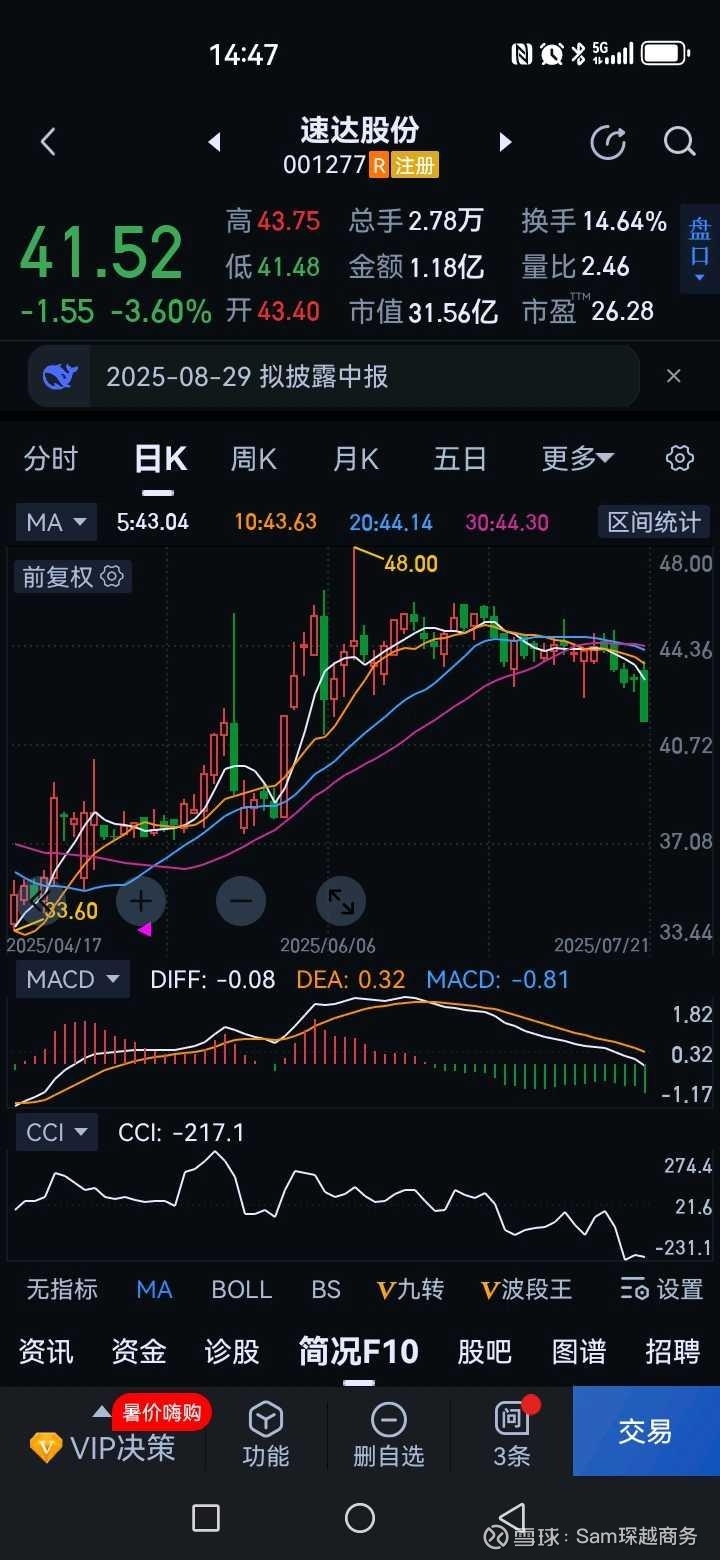Open the 盘口 side panel
This screenshot has width=720, height=1560.
click(x=699, y=249)
